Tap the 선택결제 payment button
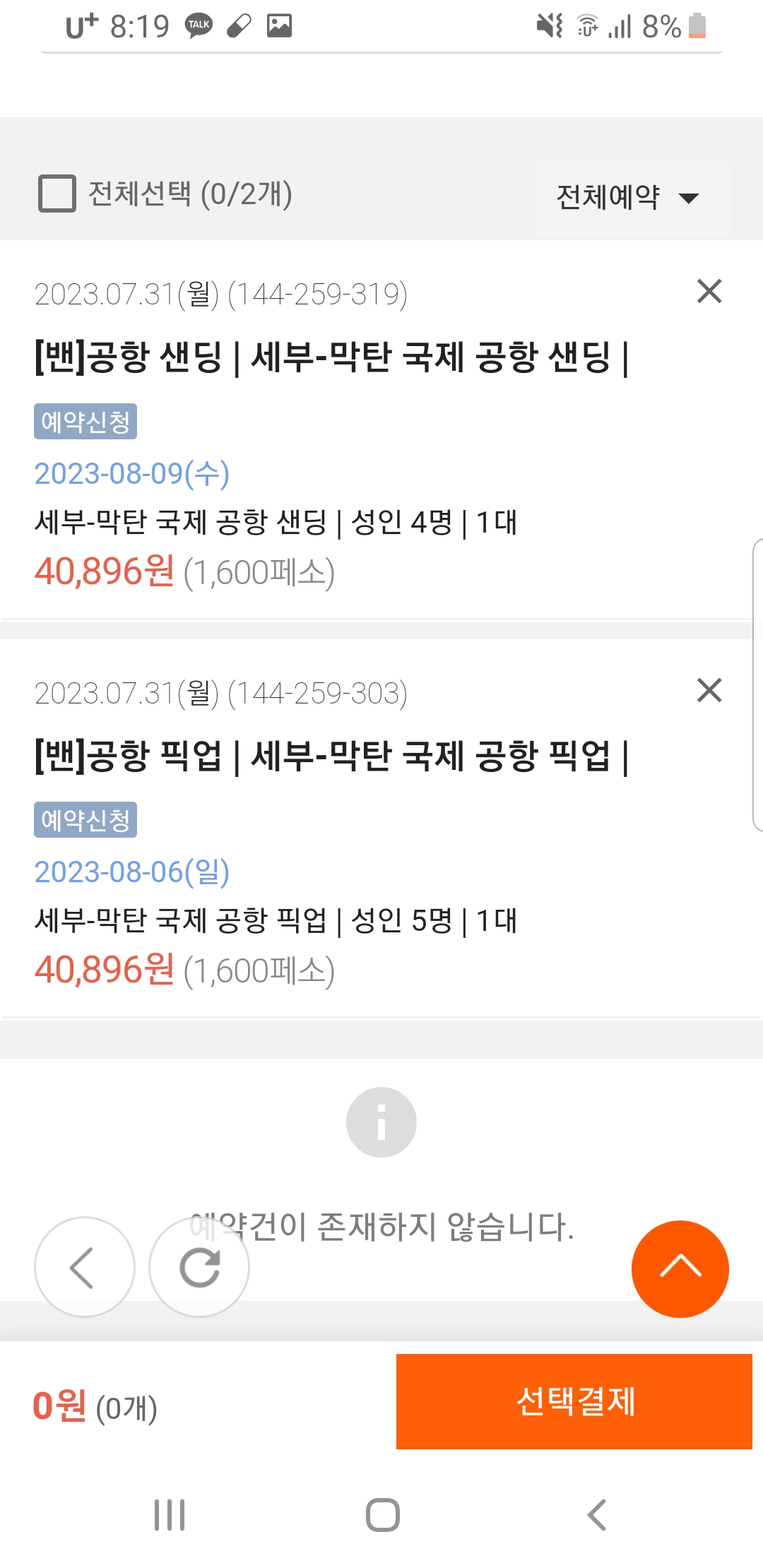This screenshot has height=1568, width=763. (x=574, y=1401)
